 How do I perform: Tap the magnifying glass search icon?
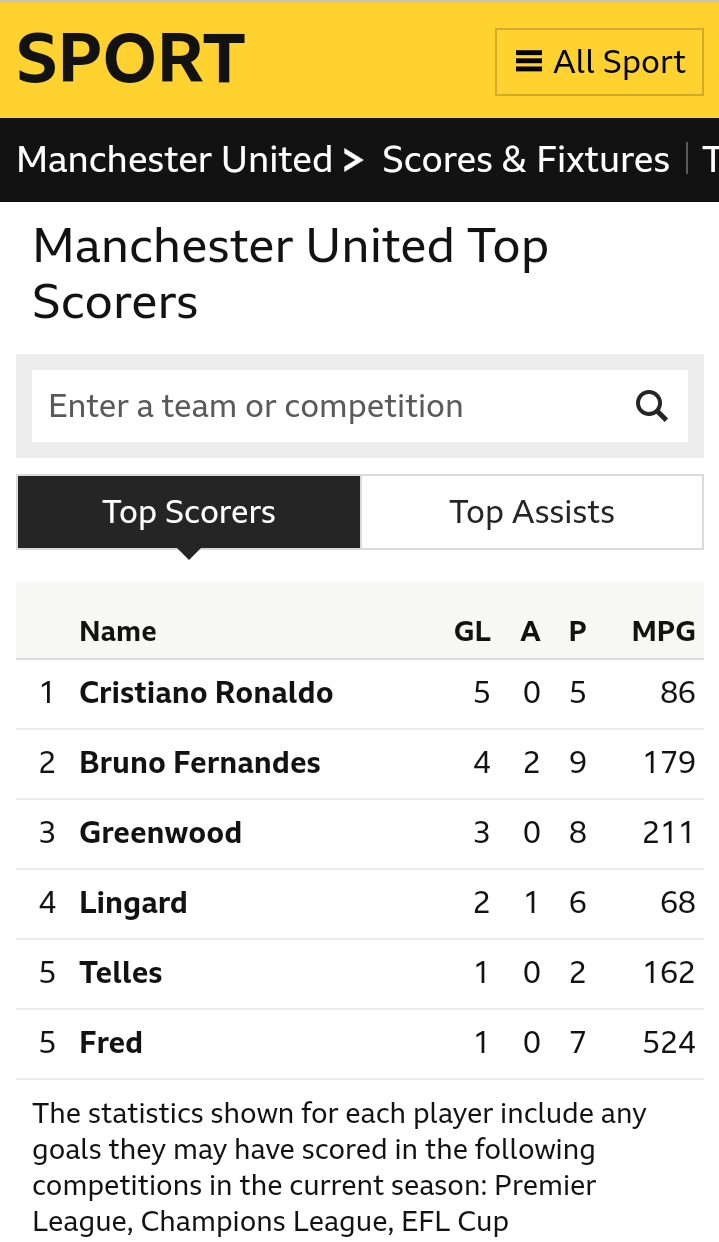click(x=652, y=406)
